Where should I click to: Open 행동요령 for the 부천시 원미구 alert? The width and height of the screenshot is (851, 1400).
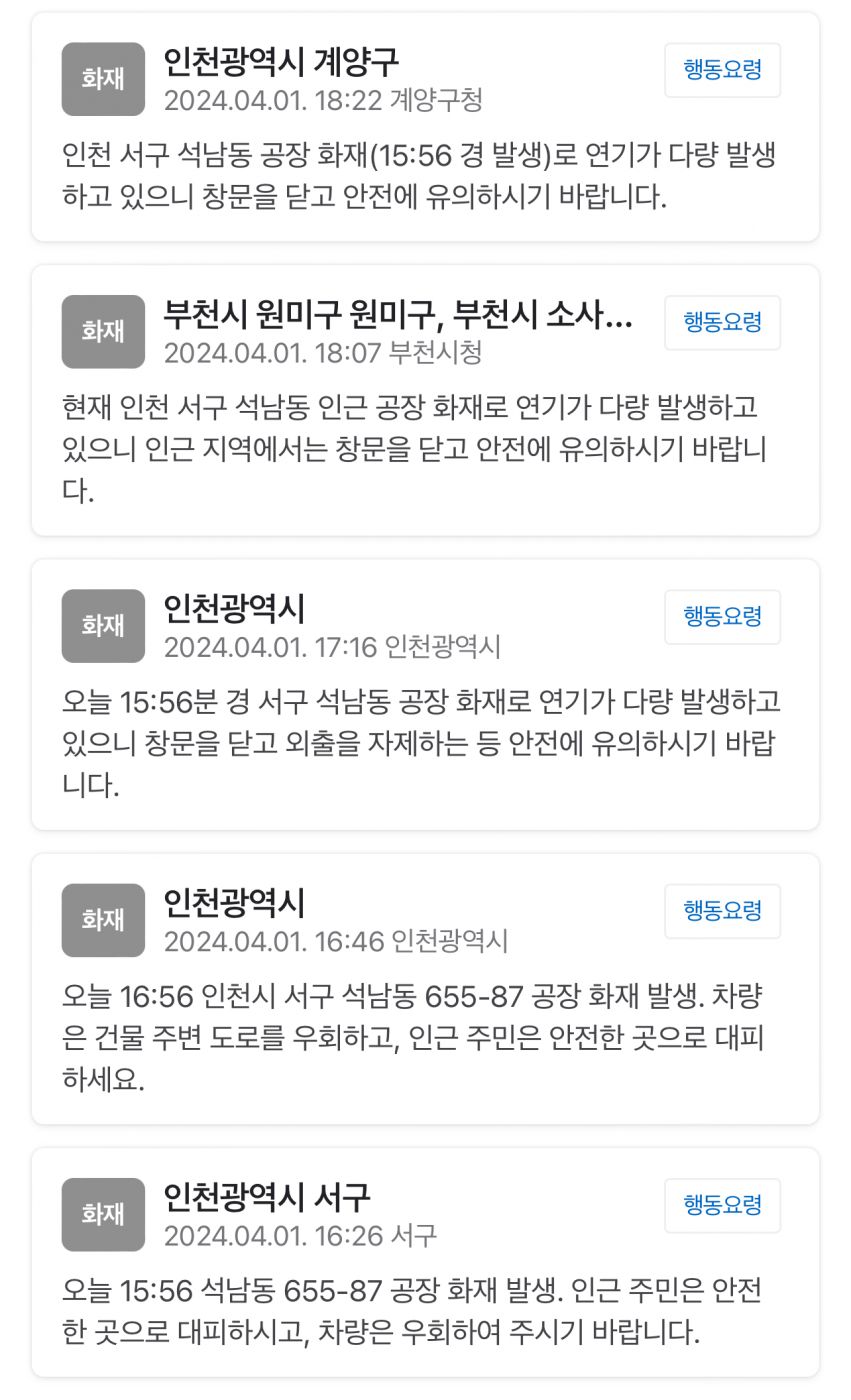(722, 322)
